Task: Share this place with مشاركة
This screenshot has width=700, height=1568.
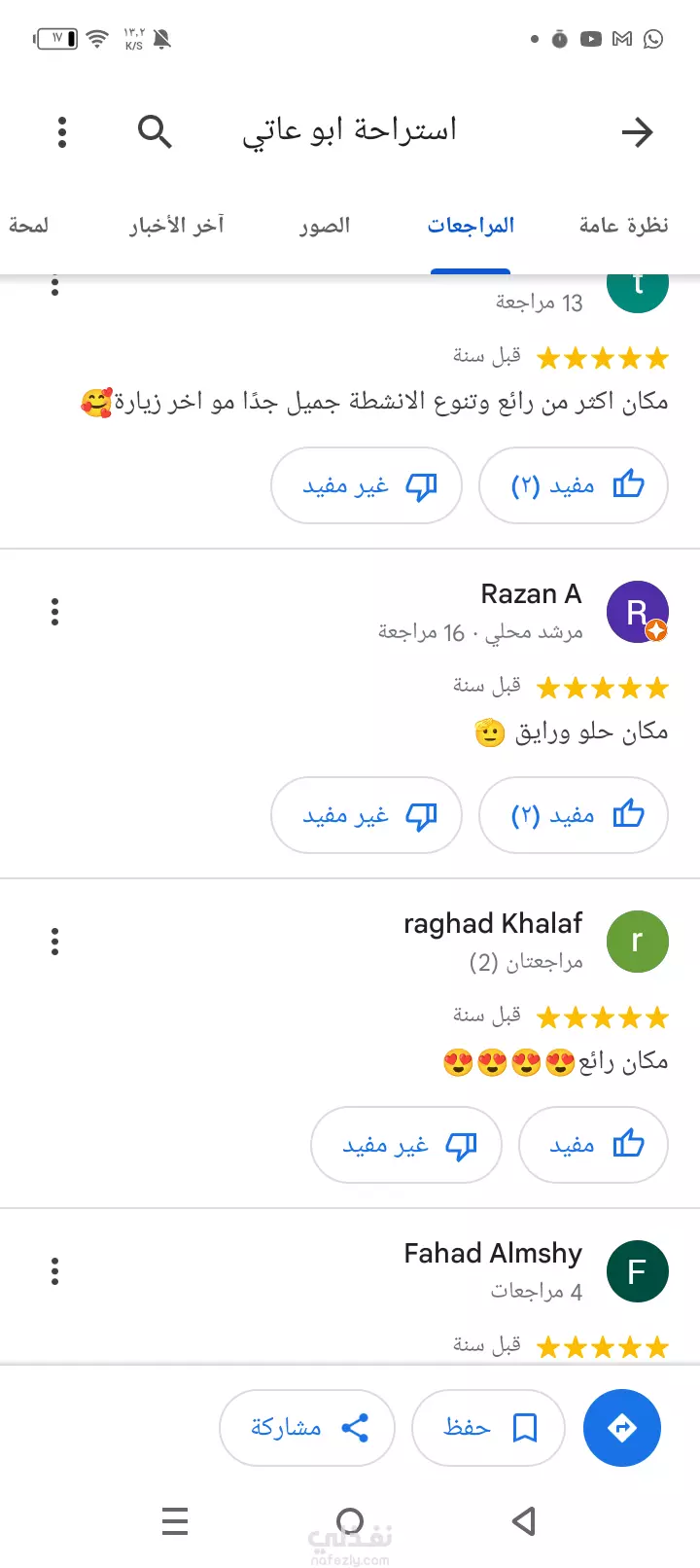Action: (307, 1428)
